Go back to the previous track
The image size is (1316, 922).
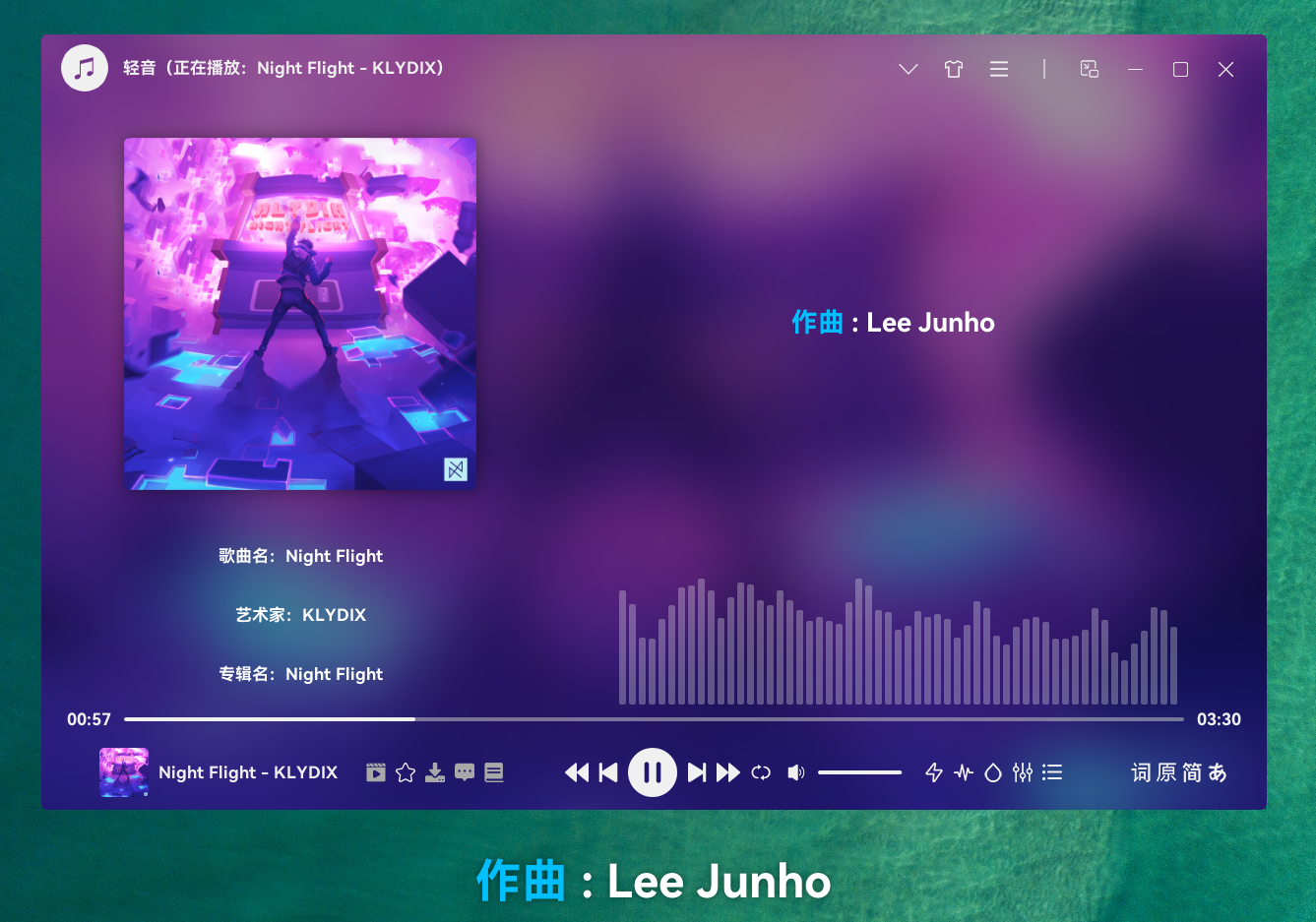coord(608,772)
